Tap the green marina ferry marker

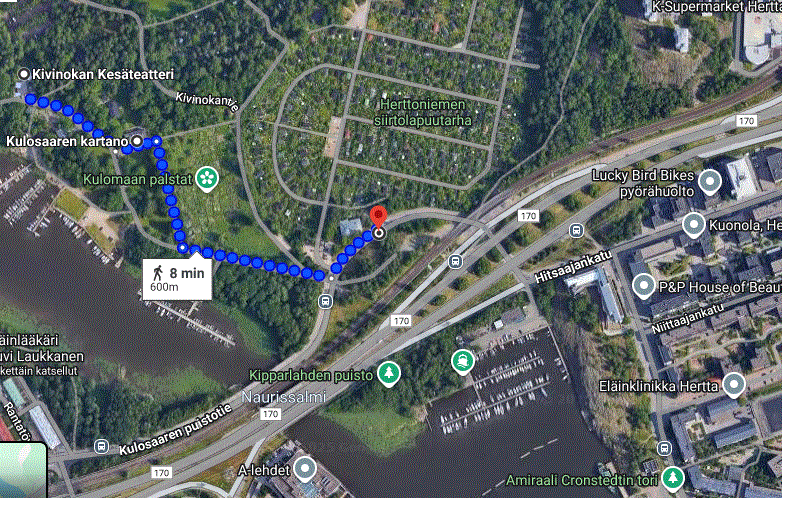click(462, 360)
